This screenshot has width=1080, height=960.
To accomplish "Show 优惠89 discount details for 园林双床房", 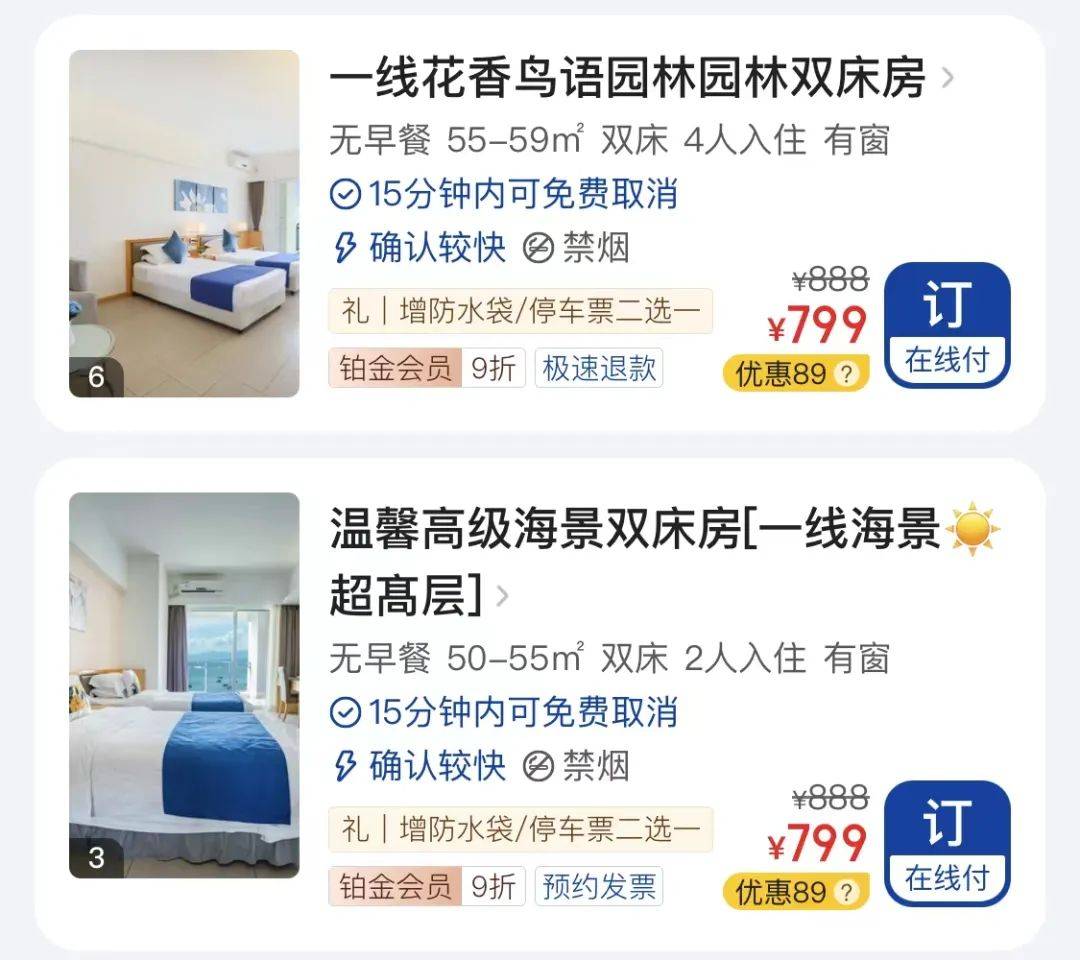I will click(796, 374).
